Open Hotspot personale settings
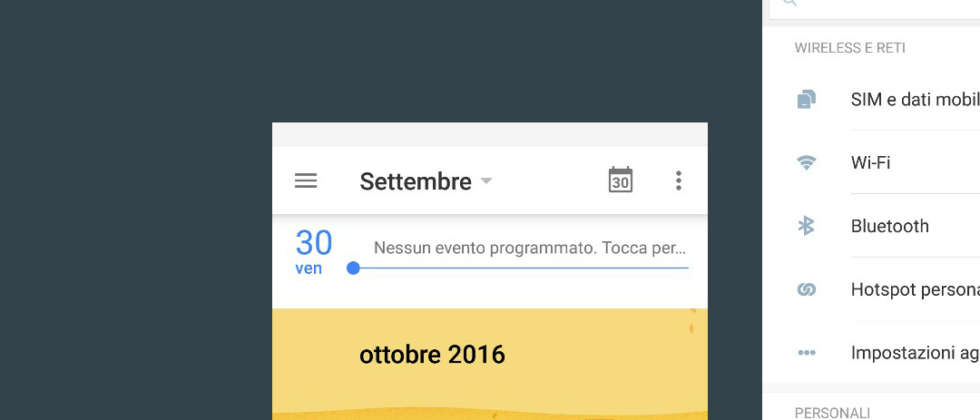This screenshot has height=420, width=980. point(912,289)
